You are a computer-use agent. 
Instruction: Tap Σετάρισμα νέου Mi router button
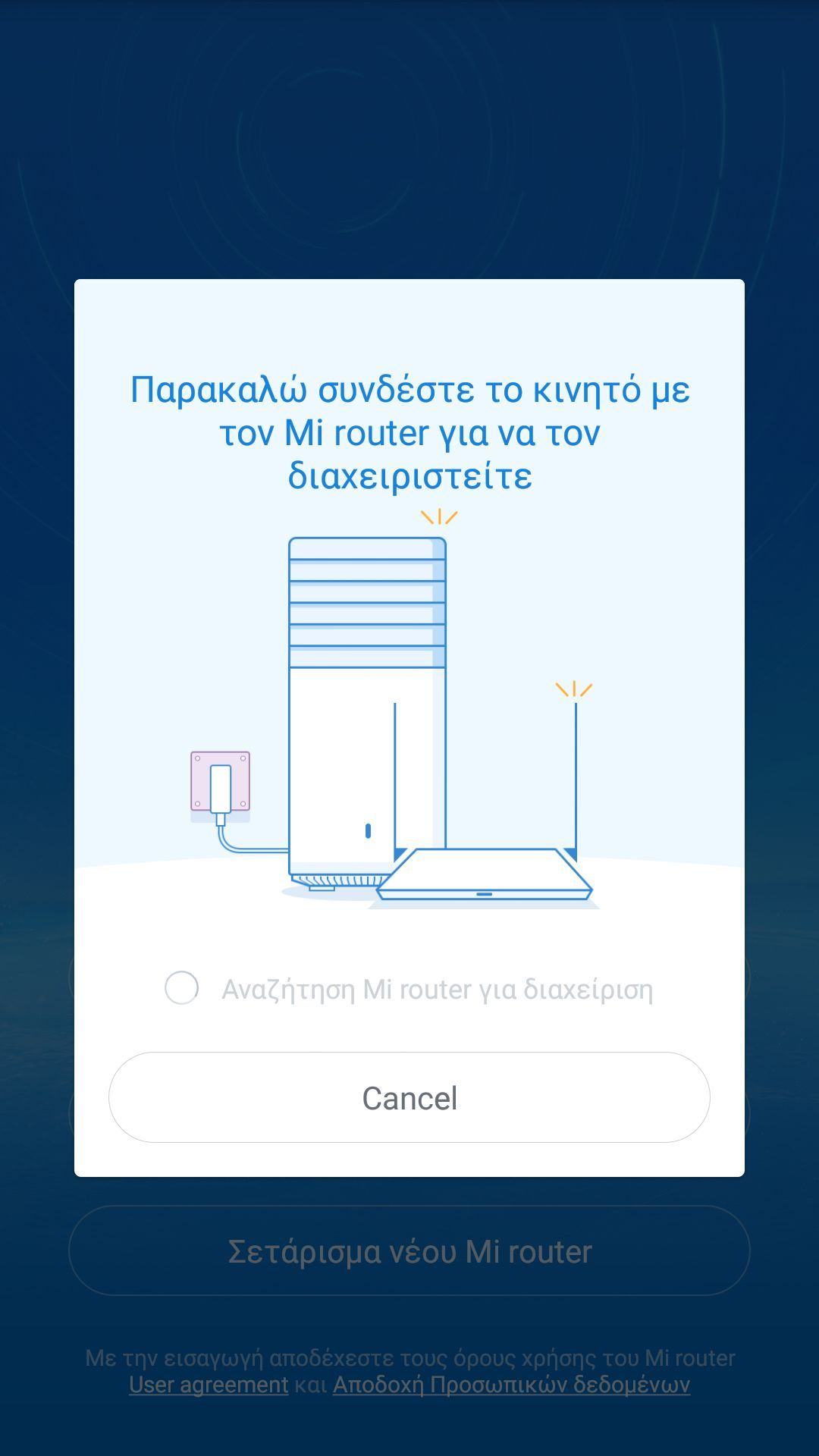[x=409, y=1251]
